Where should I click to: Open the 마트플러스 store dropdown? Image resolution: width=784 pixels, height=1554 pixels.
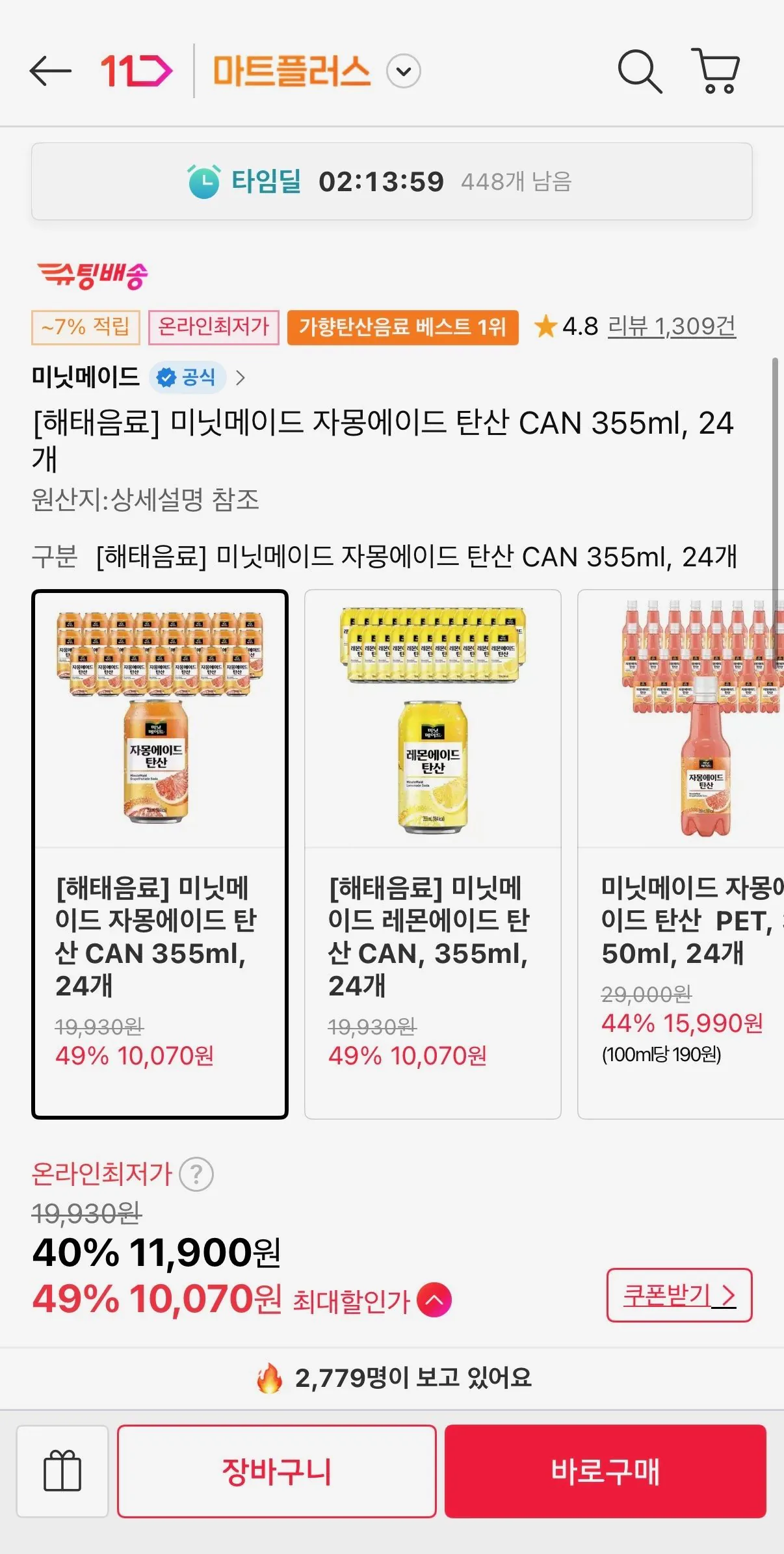(x=403, y=72)
